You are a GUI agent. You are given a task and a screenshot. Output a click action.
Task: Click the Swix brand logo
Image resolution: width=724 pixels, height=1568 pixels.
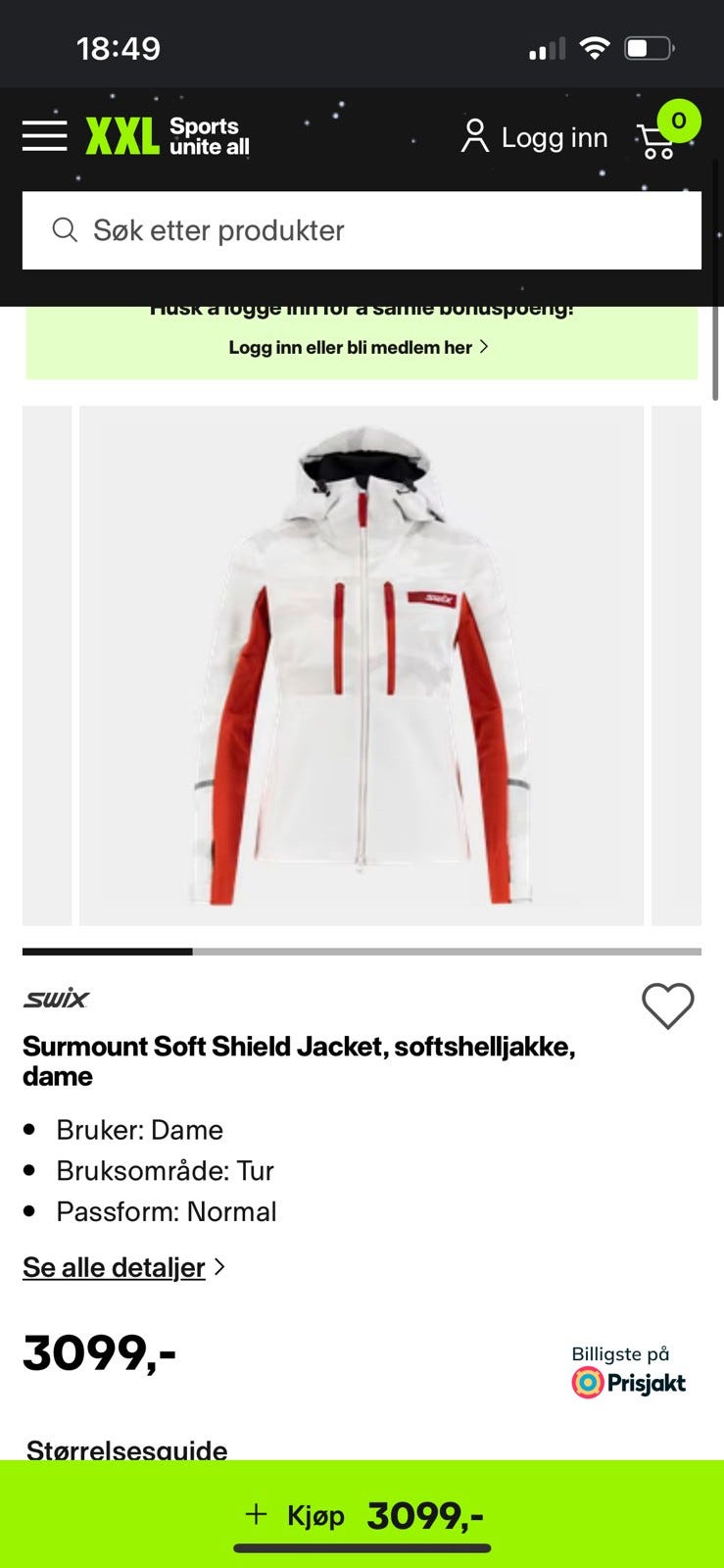point(56,999)
